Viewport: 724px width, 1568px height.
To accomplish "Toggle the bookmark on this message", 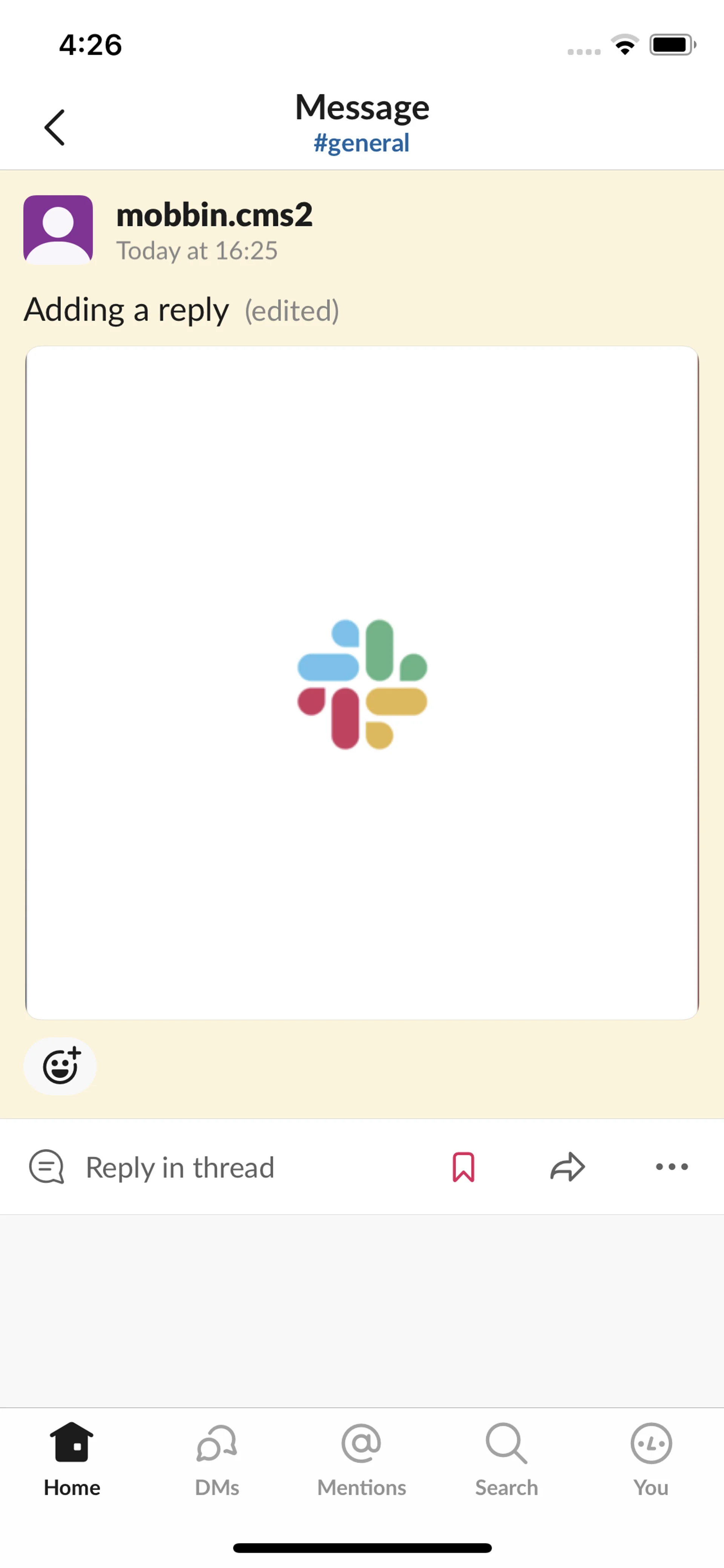I will click(463, 1167).
